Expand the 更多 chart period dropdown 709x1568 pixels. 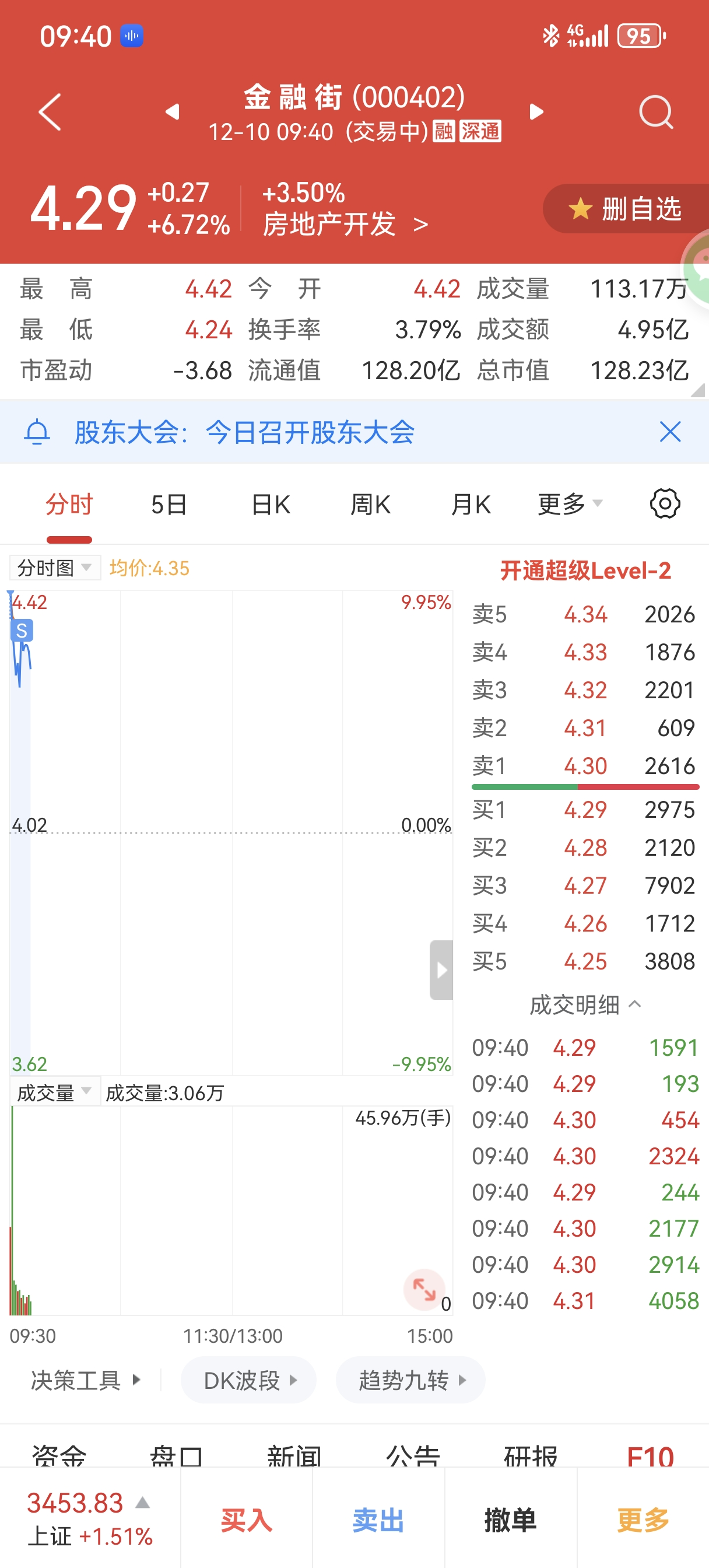[570, 505]
